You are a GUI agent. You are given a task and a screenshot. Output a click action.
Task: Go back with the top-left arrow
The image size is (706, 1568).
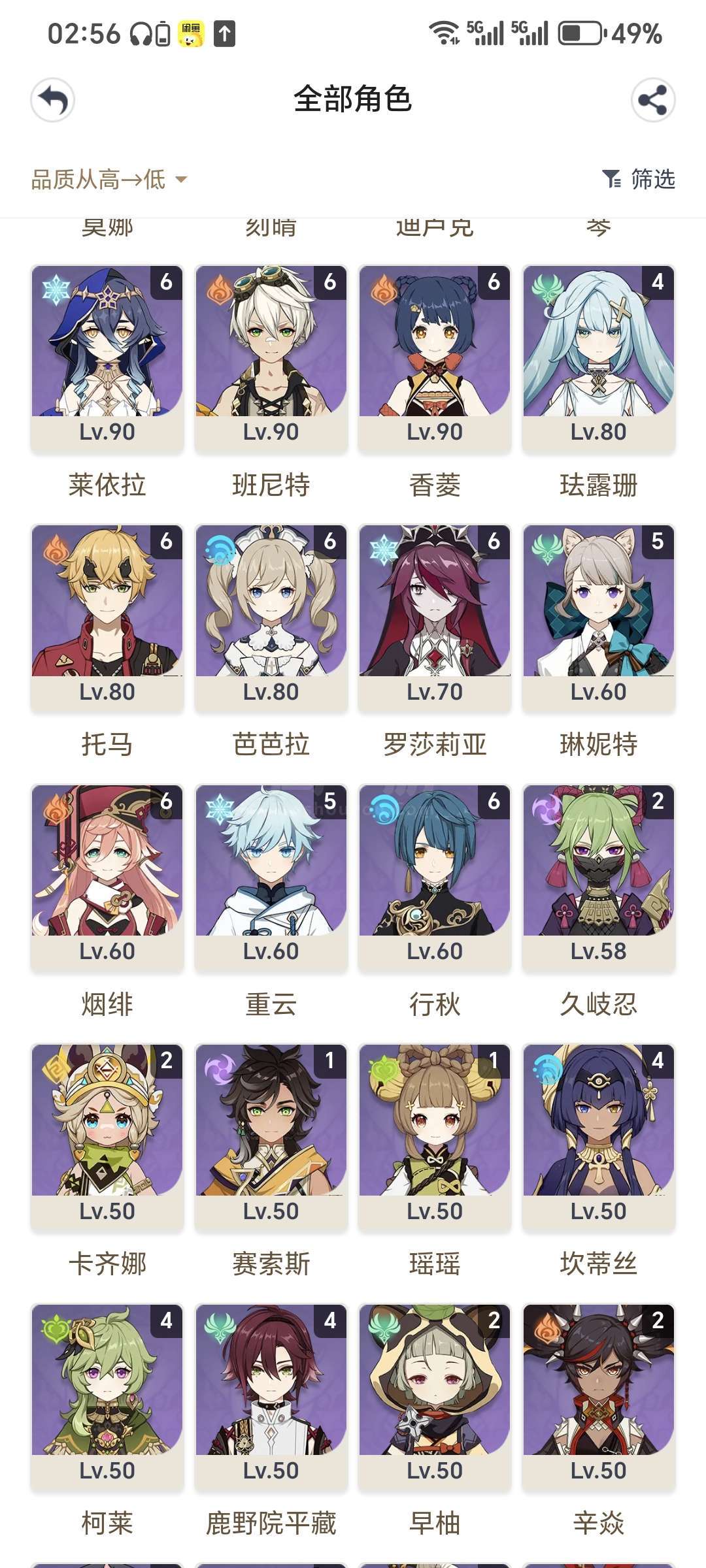(x=53, y=100)
